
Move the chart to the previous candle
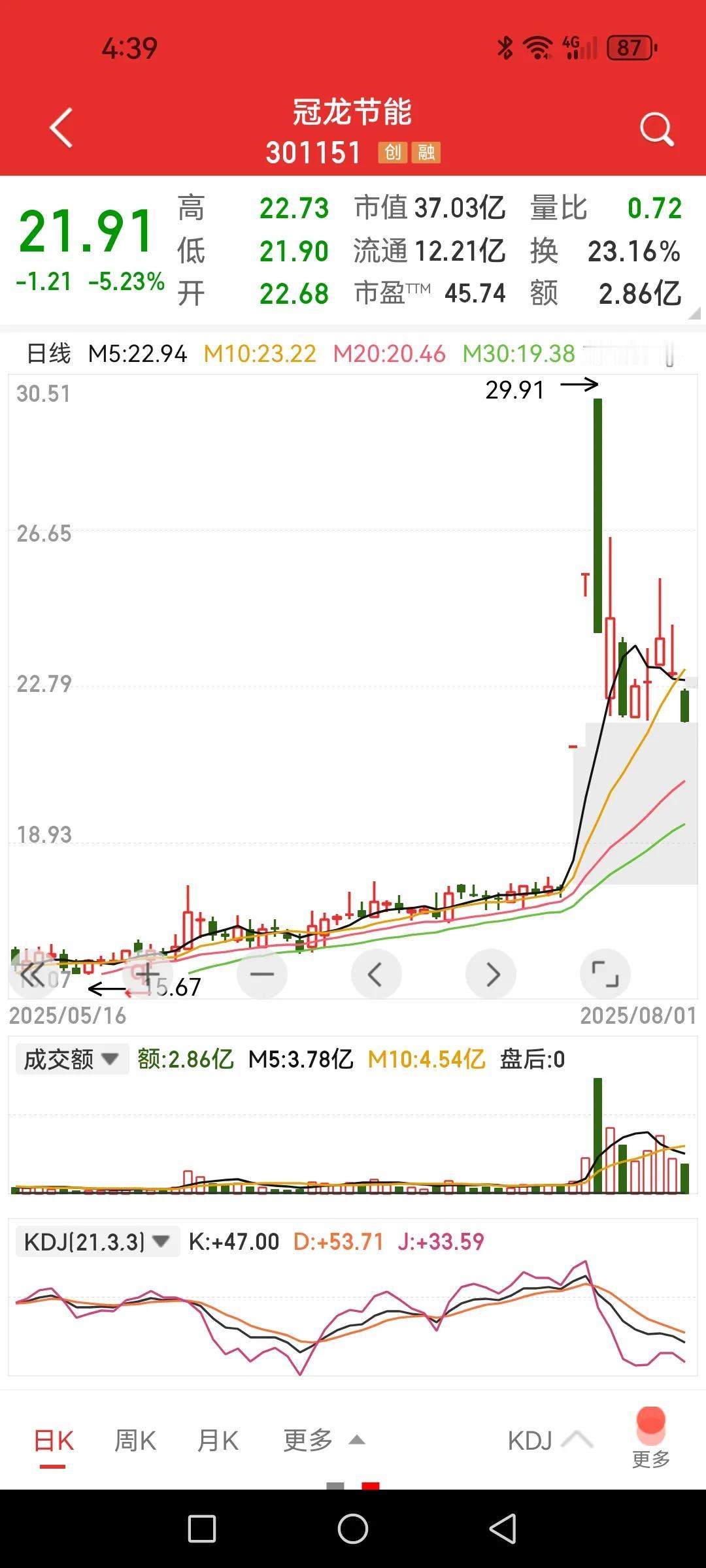click(377, 974)
